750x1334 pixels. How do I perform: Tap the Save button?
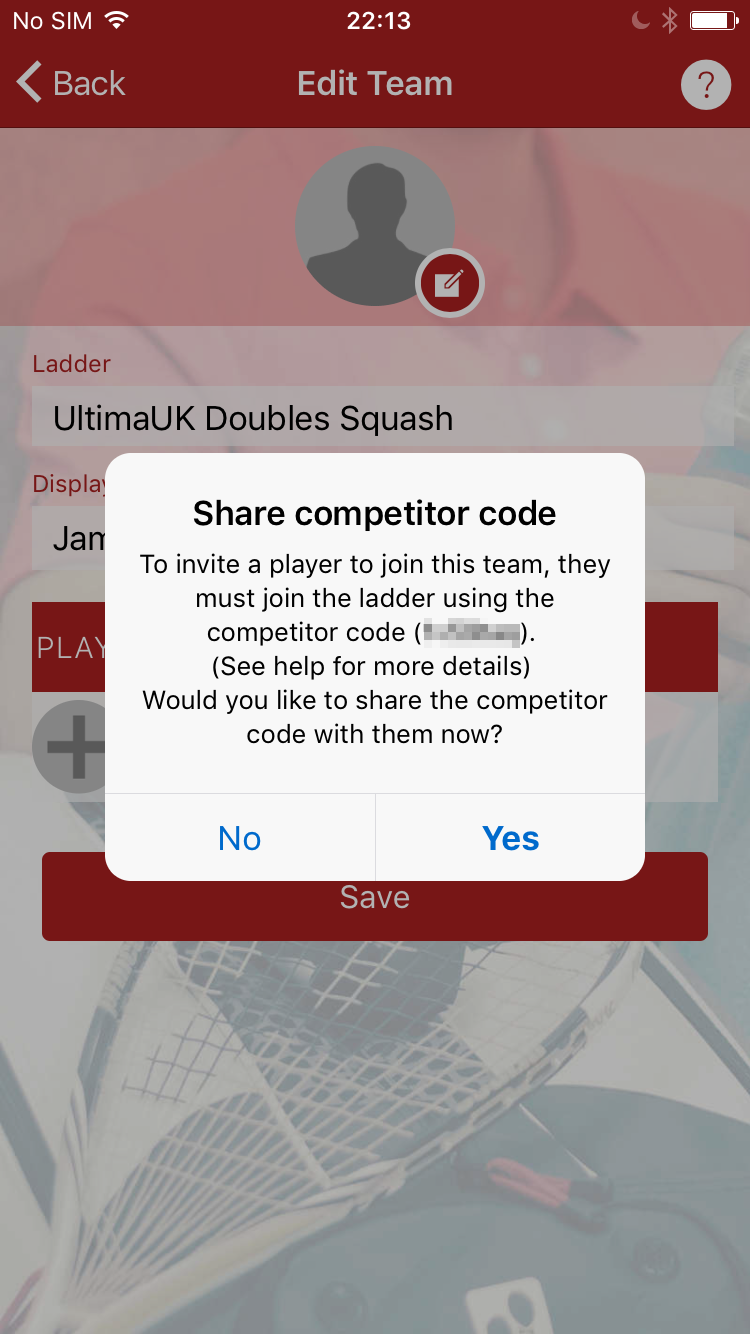(375, 912)
